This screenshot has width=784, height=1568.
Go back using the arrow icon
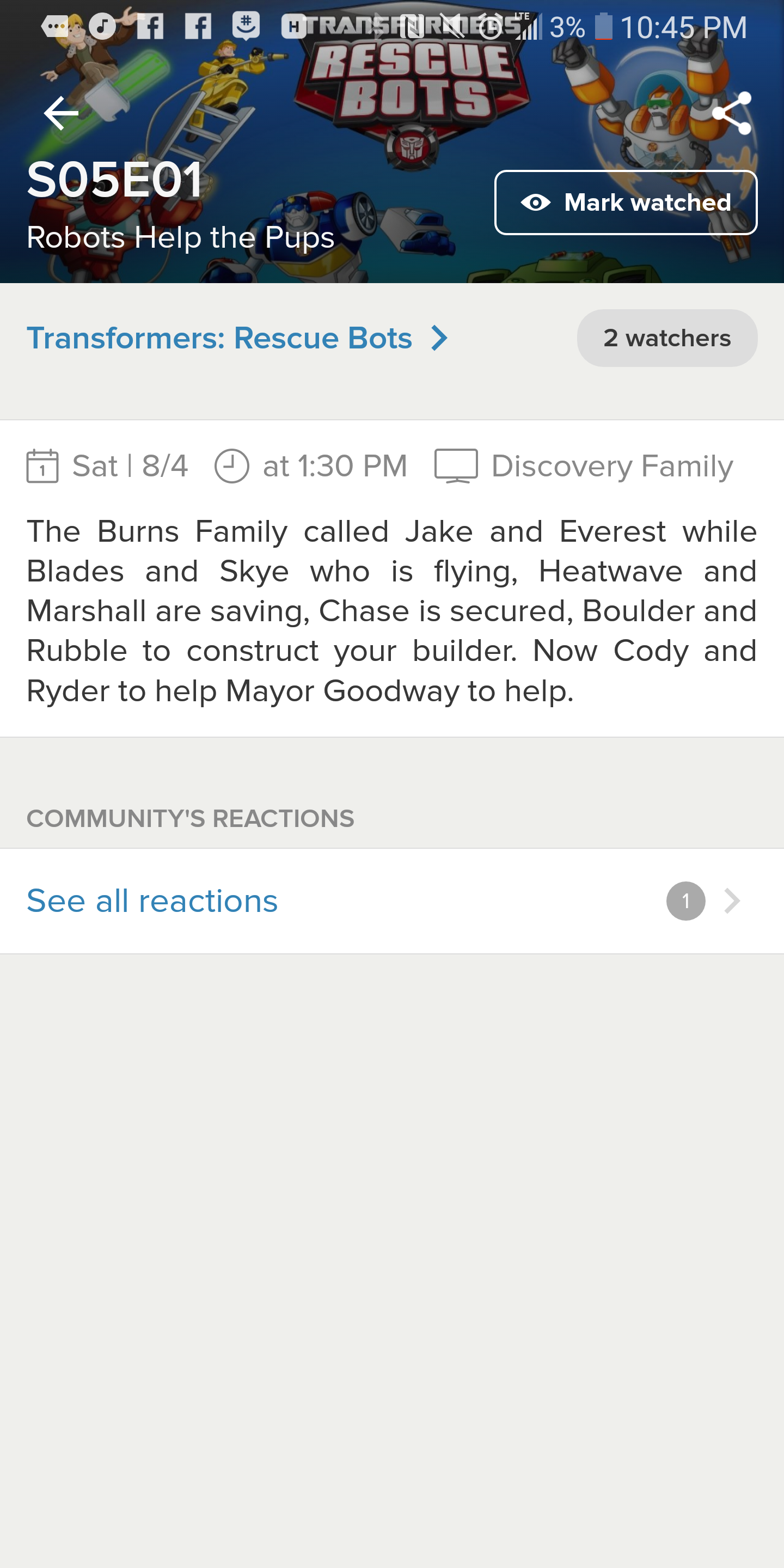click(61, 113)
